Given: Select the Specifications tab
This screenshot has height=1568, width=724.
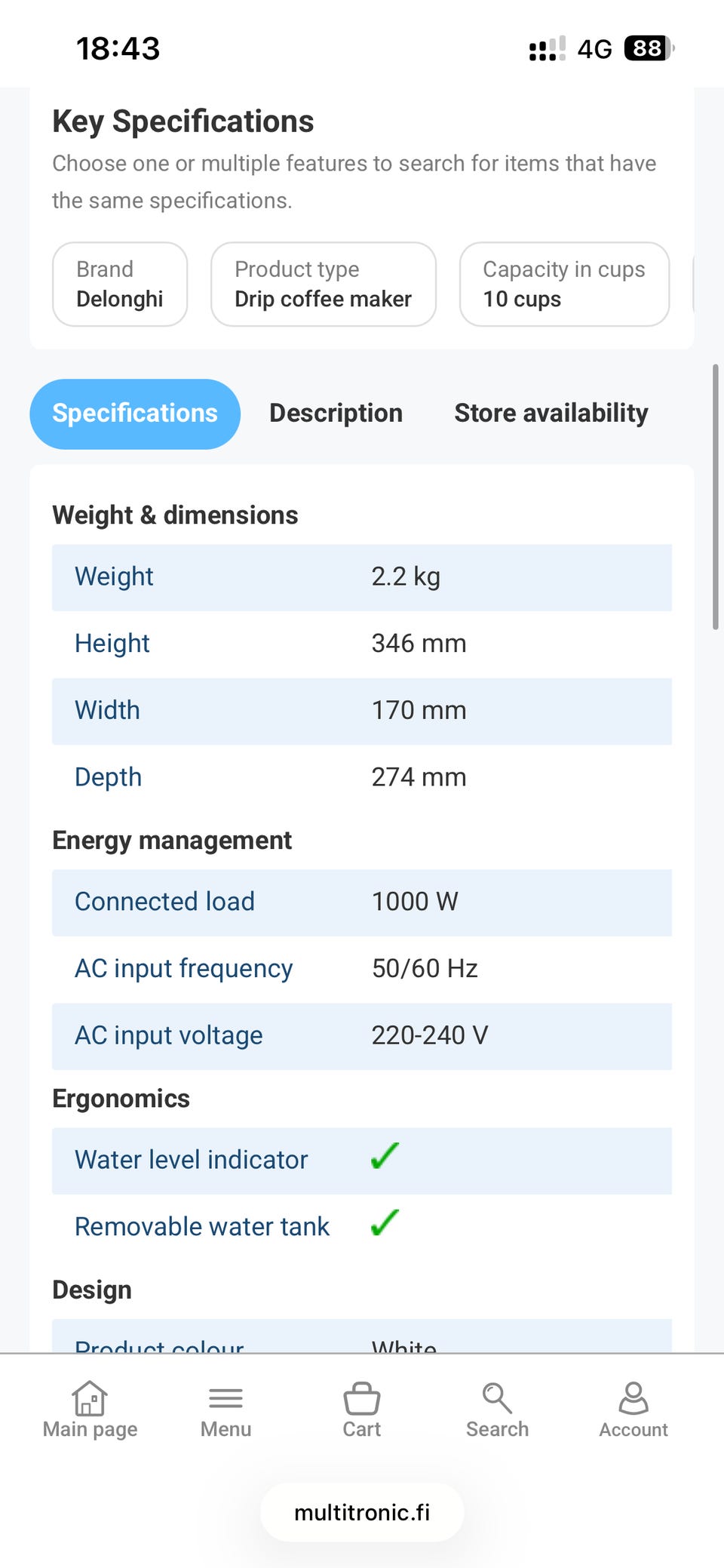Looking at the screenshot, I should point(135,414).
